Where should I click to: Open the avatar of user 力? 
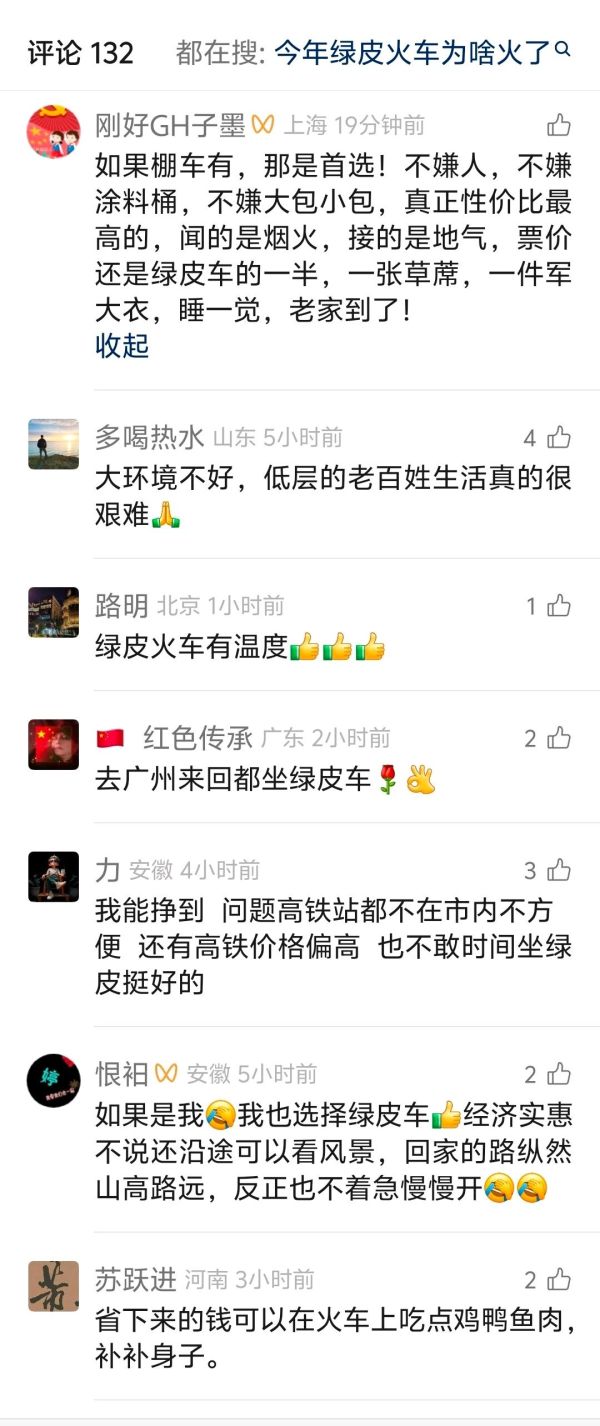point(53,877)
